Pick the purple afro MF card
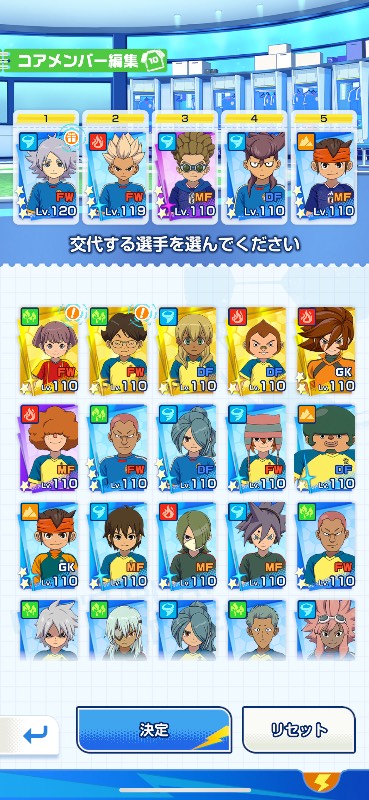Image resolution: width=369 pixels, height=800 pixels. click(49, 448)
